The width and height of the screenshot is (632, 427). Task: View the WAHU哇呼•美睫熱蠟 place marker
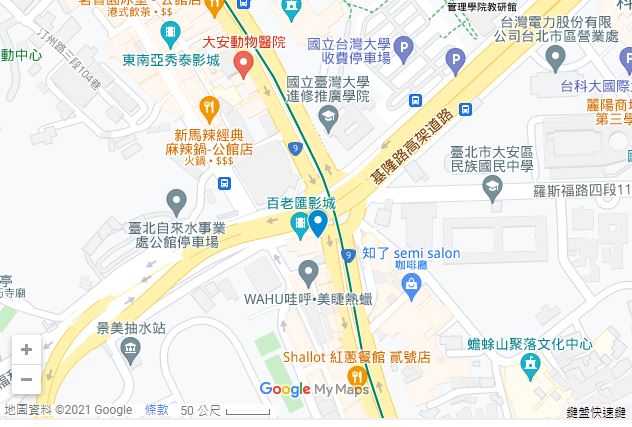pos(309,270)
